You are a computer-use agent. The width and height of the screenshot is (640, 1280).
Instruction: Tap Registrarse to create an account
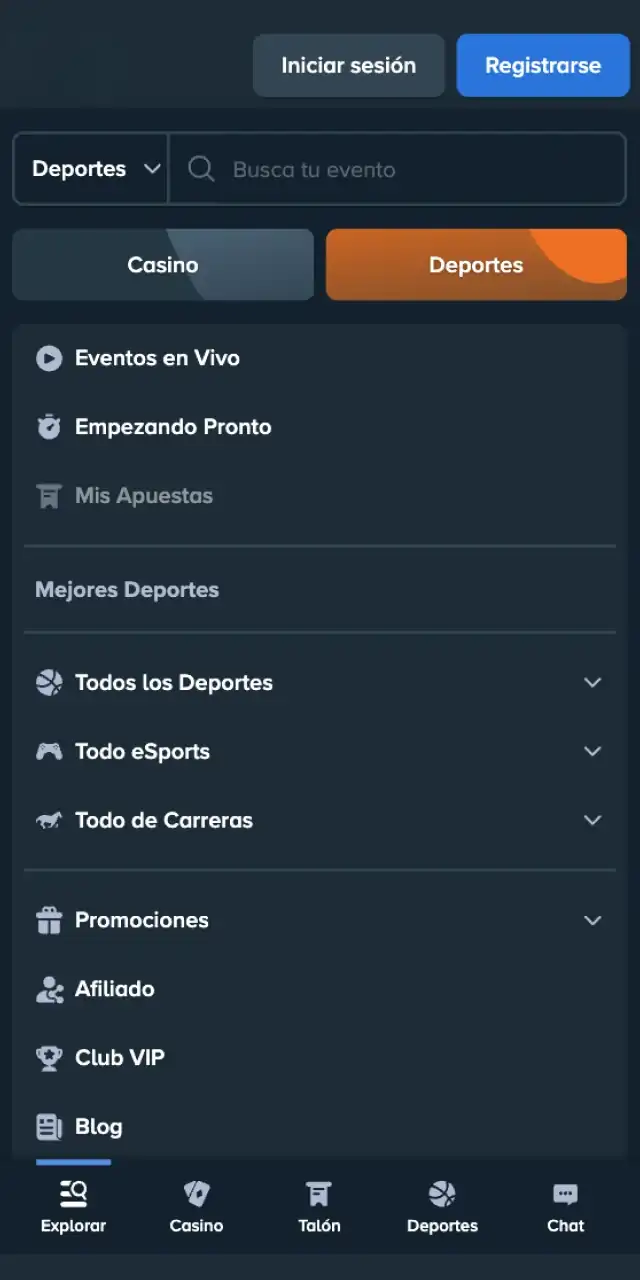point(543,66)
